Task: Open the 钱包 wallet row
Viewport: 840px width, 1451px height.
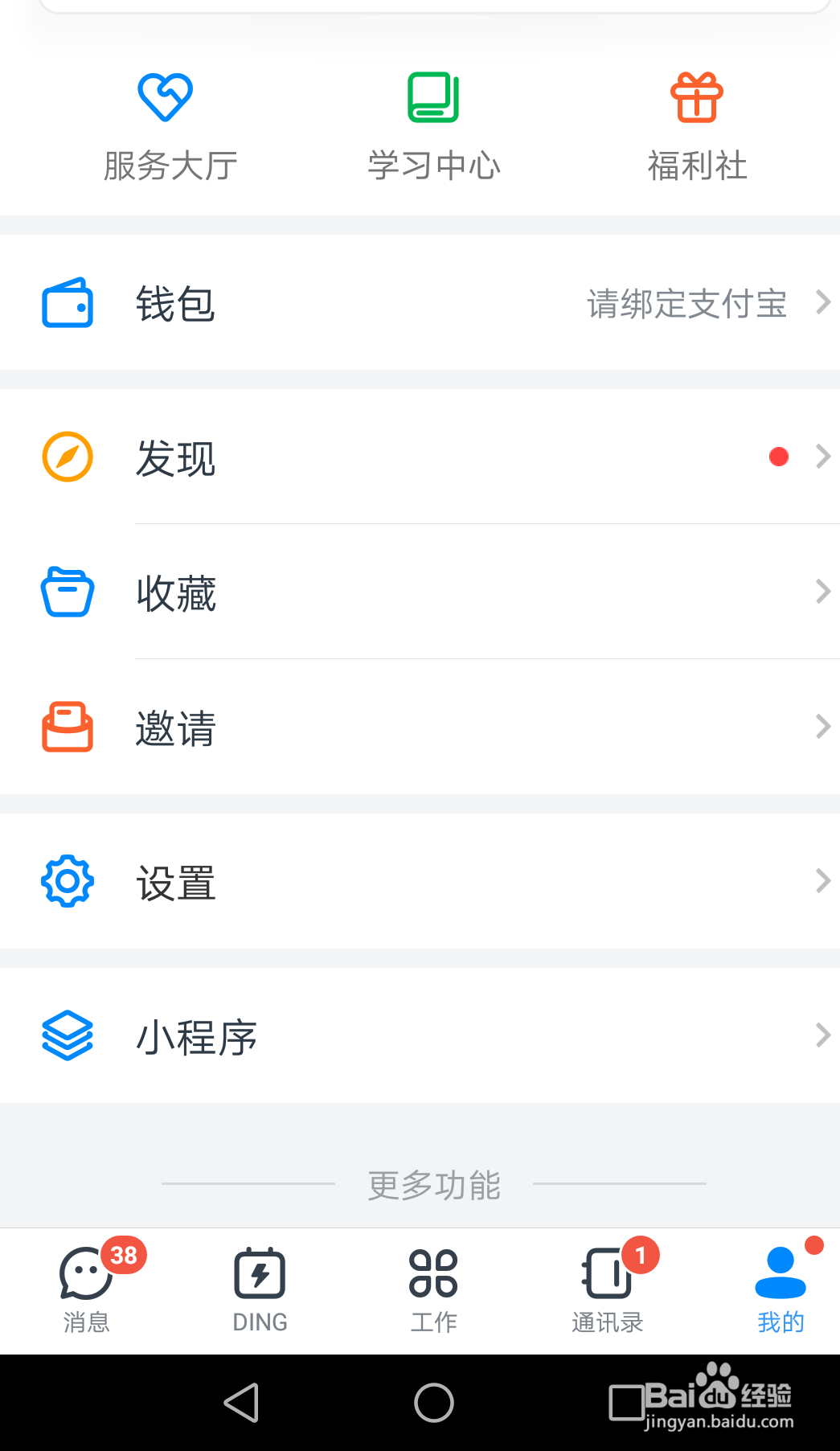Action: (420, 302)
